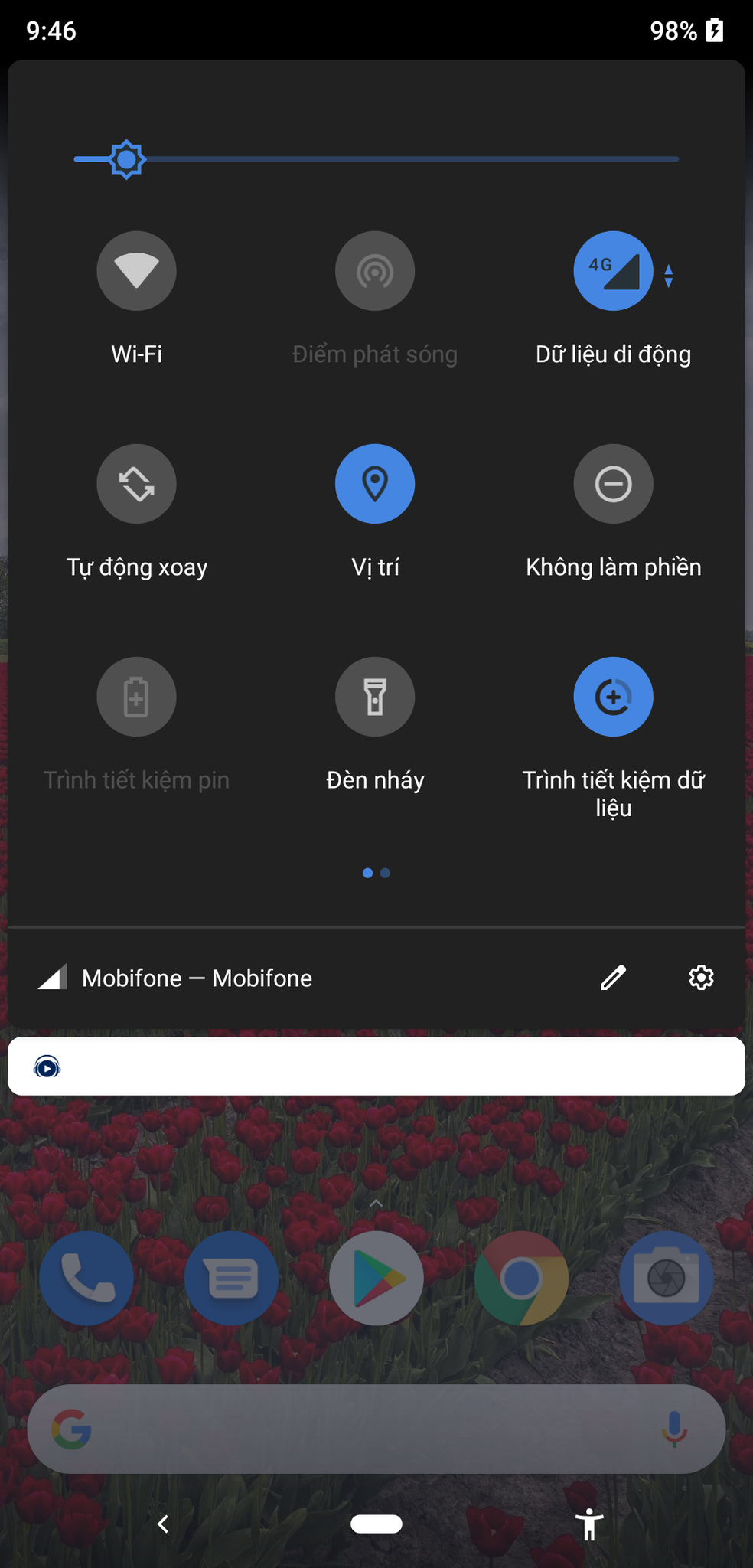This screenshot has height=1568, width=753.
Task: Open the accessibility button in navigation bar
Action: 589,1524
